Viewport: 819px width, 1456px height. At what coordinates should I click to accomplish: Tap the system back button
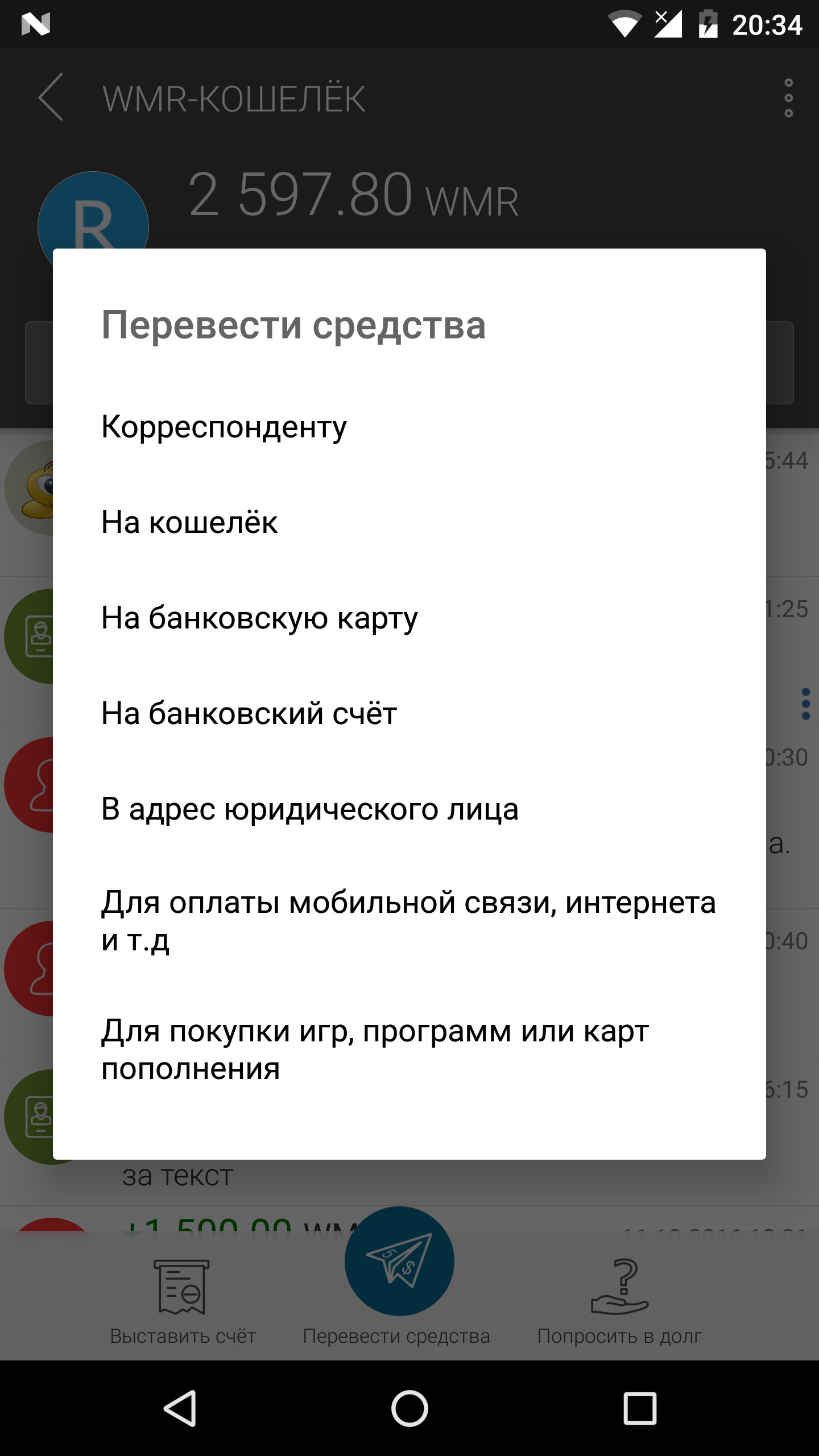click(x=180, y=1408)
